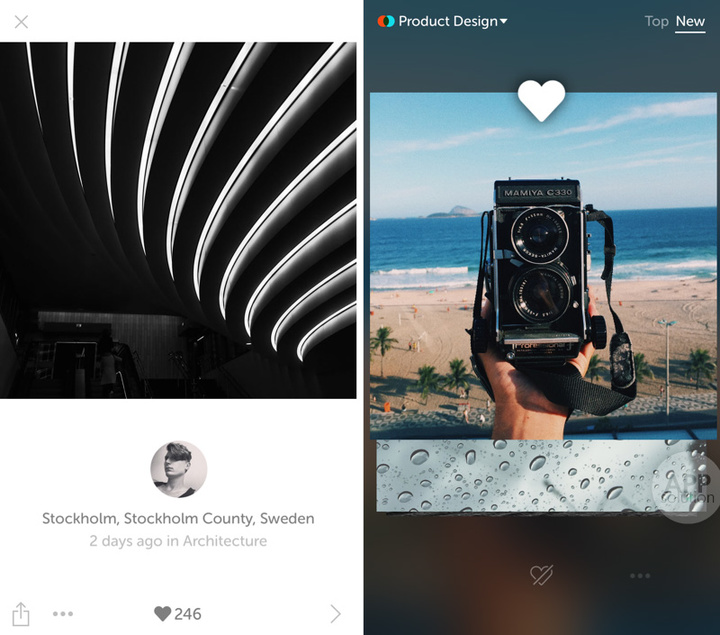Open more options beside the share icon
Image resolution: width=720 pixels, height=635 pixels.
click(63, 614)
